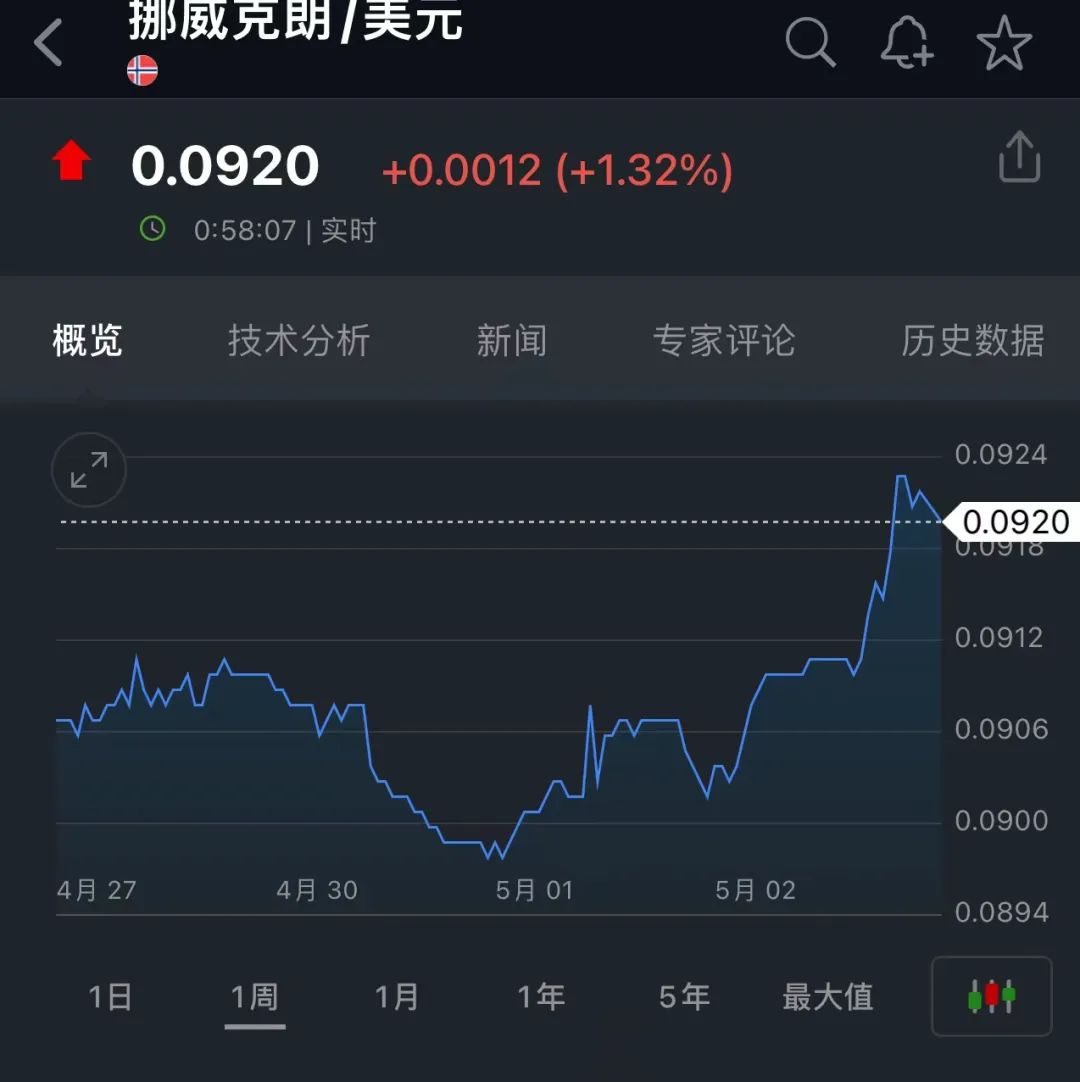Add a price alert with the bell icon

907,43
